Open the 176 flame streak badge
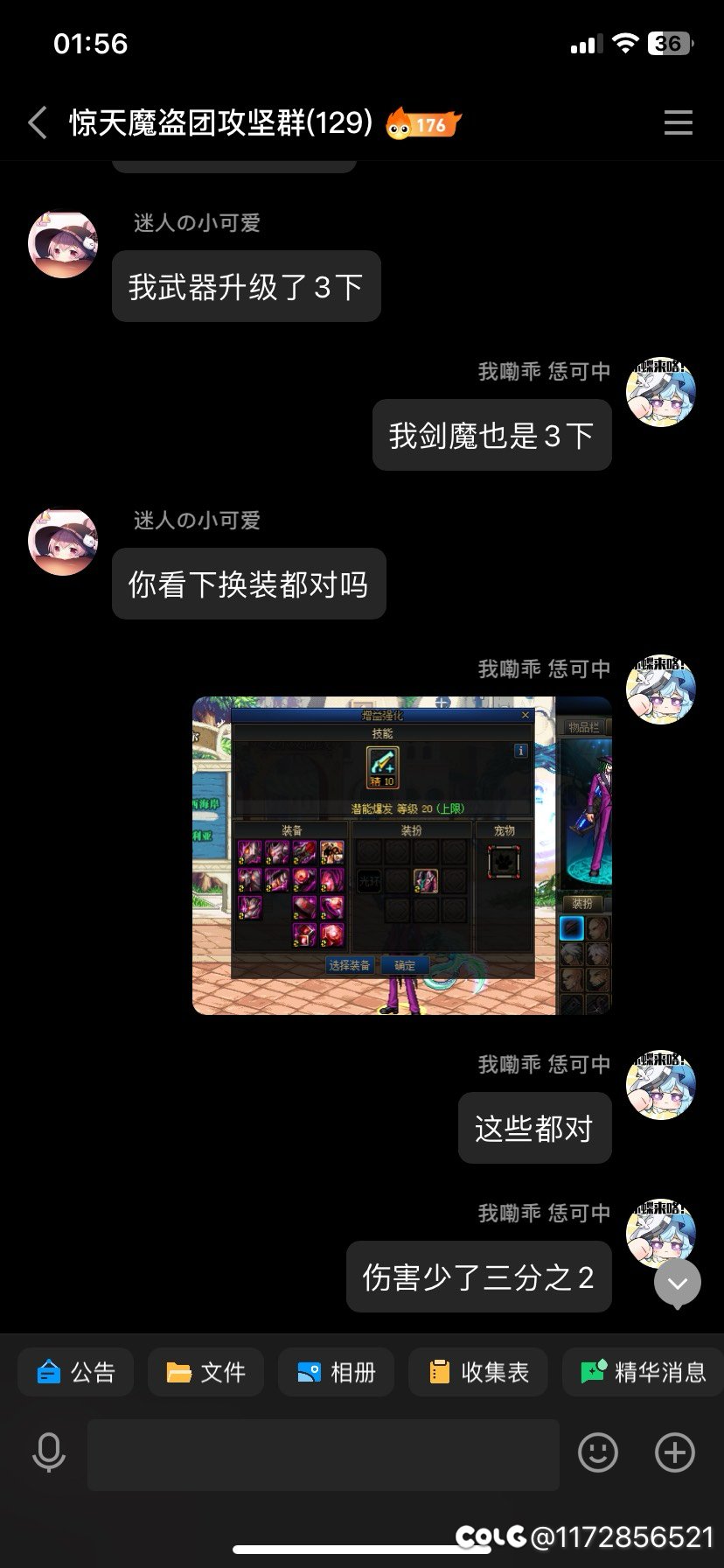724x1568 pixels. coord(423,124)
